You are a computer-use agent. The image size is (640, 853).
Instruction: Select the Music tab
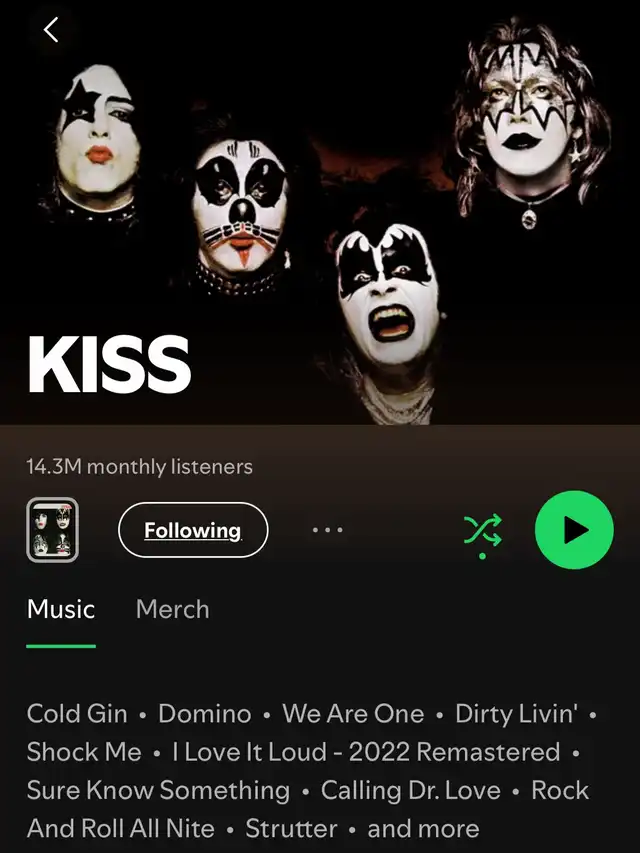tap(61, 609)
